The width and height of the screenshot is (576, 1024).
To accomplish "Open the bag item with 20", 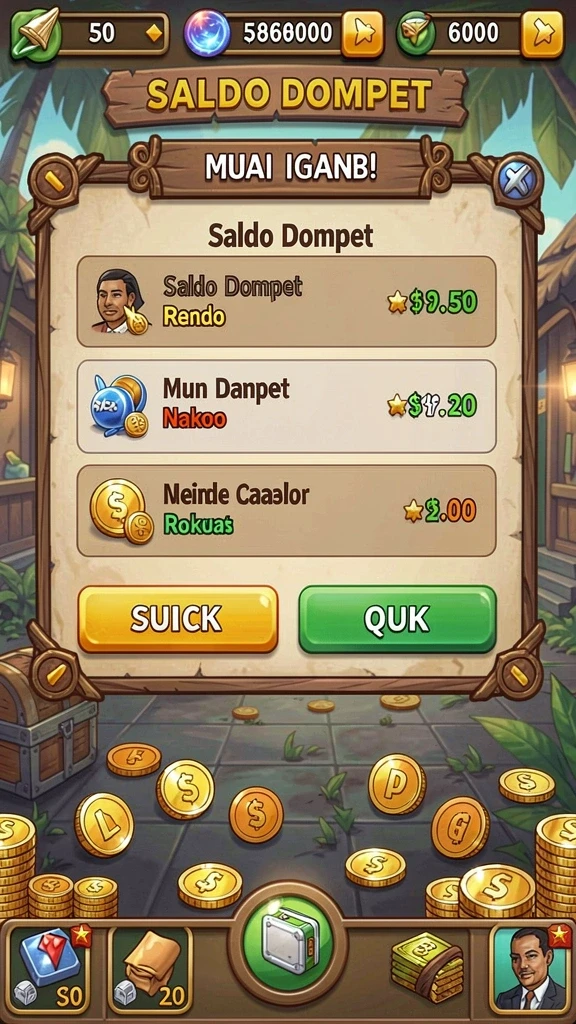I will (x=150, y=970).
